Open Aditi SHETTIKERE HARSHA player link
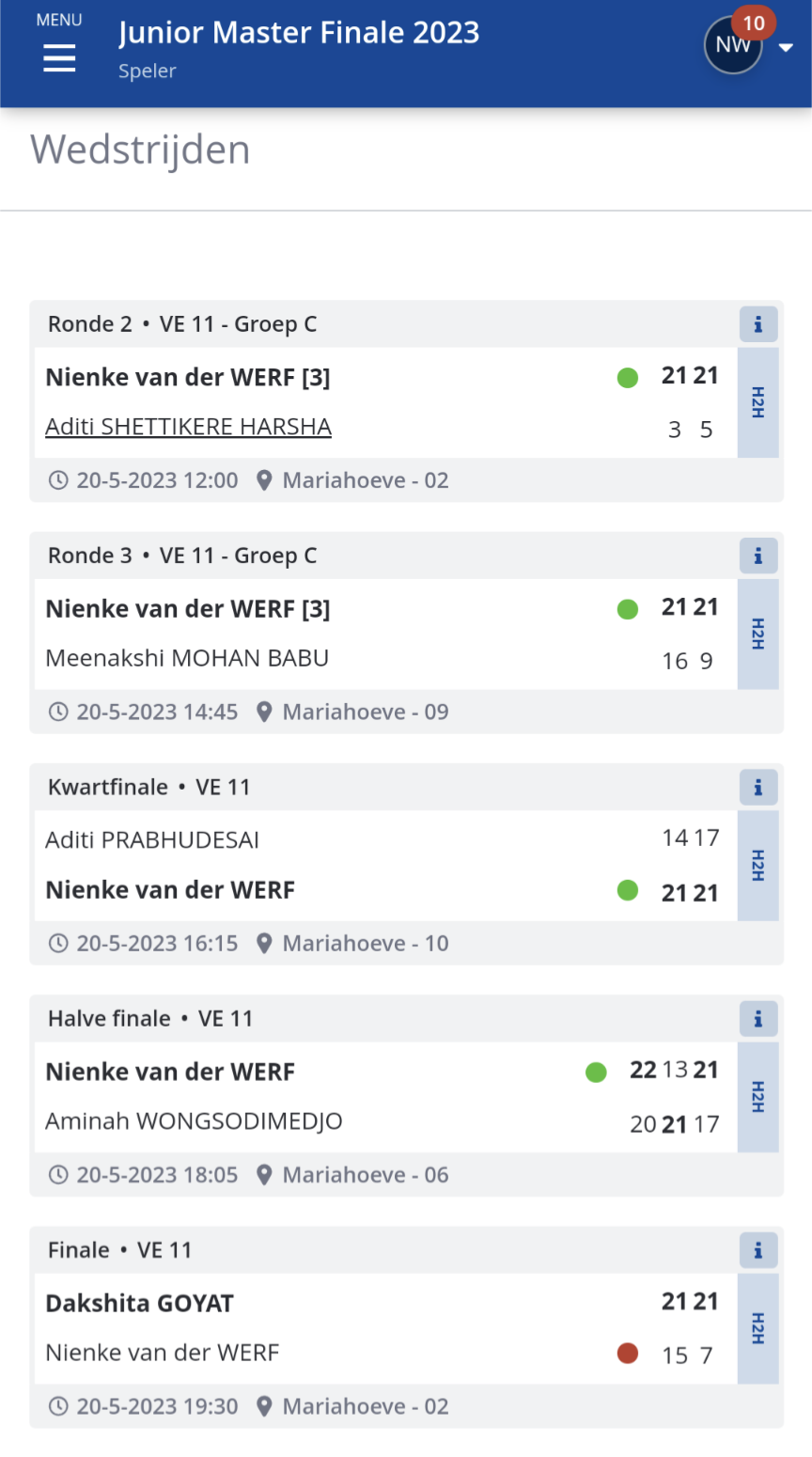The image size is (812, 1457). coord(188,427)
